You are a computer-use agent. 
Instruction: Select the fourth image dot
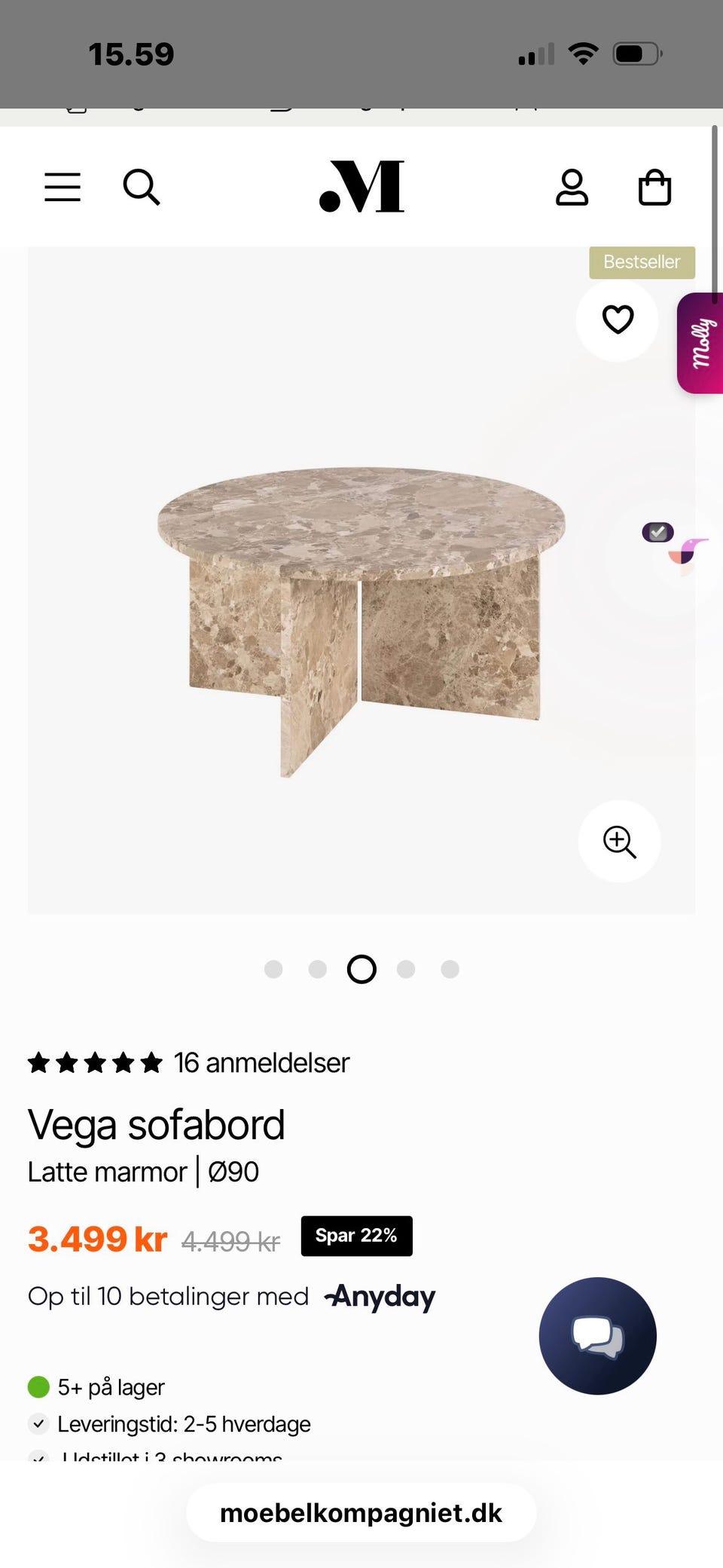point(406,969)
